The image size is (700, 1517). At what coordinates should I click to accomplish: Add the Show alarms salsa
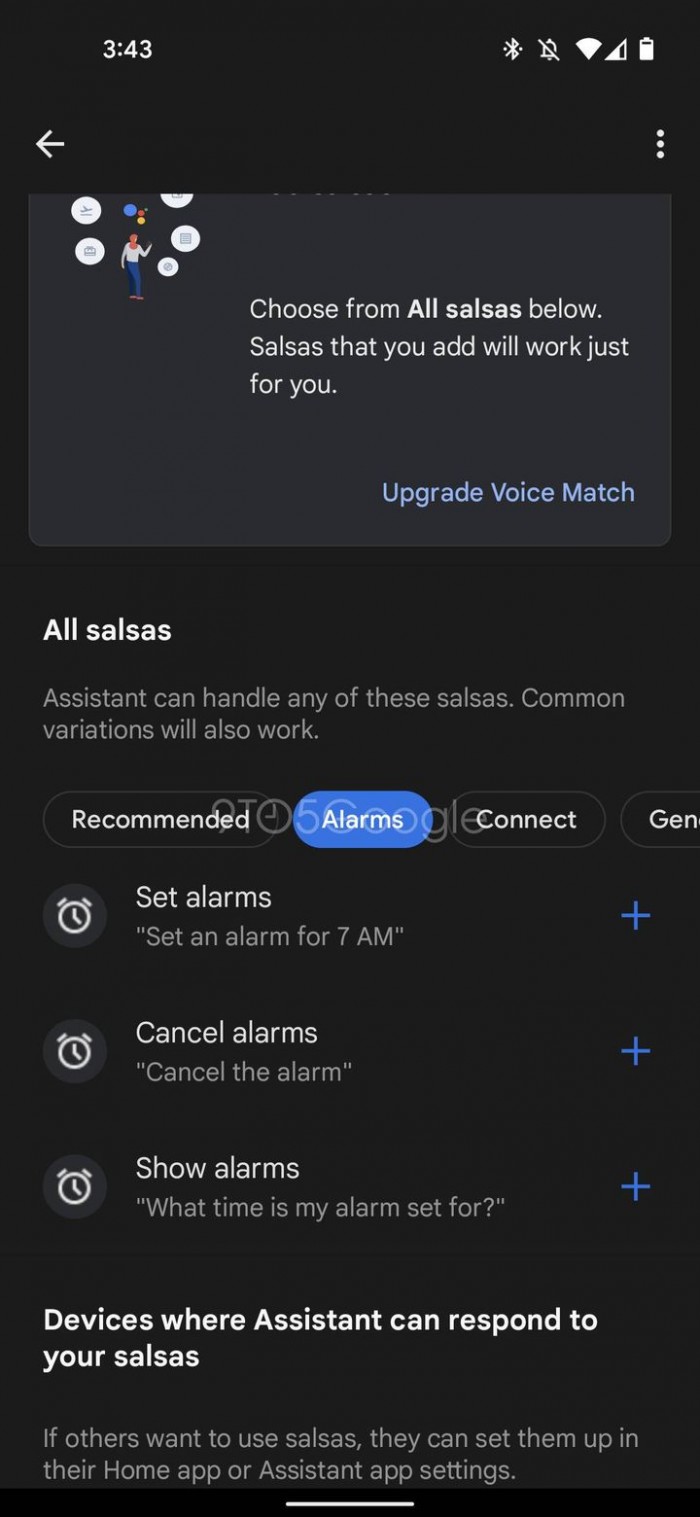pyautogui.click(x=635, y=1187)
